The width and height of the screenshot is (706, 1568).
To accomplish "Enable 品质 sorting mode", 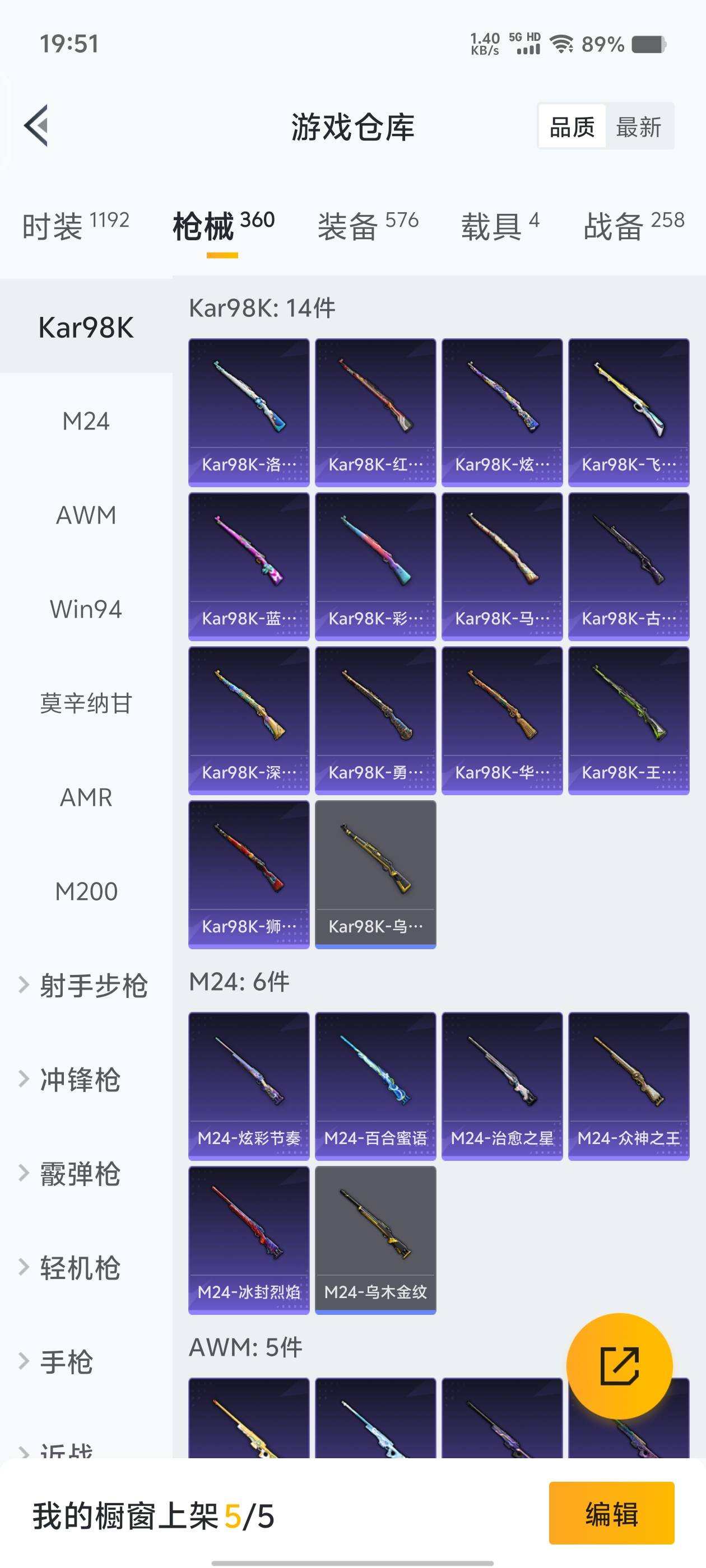I will 572,127.
